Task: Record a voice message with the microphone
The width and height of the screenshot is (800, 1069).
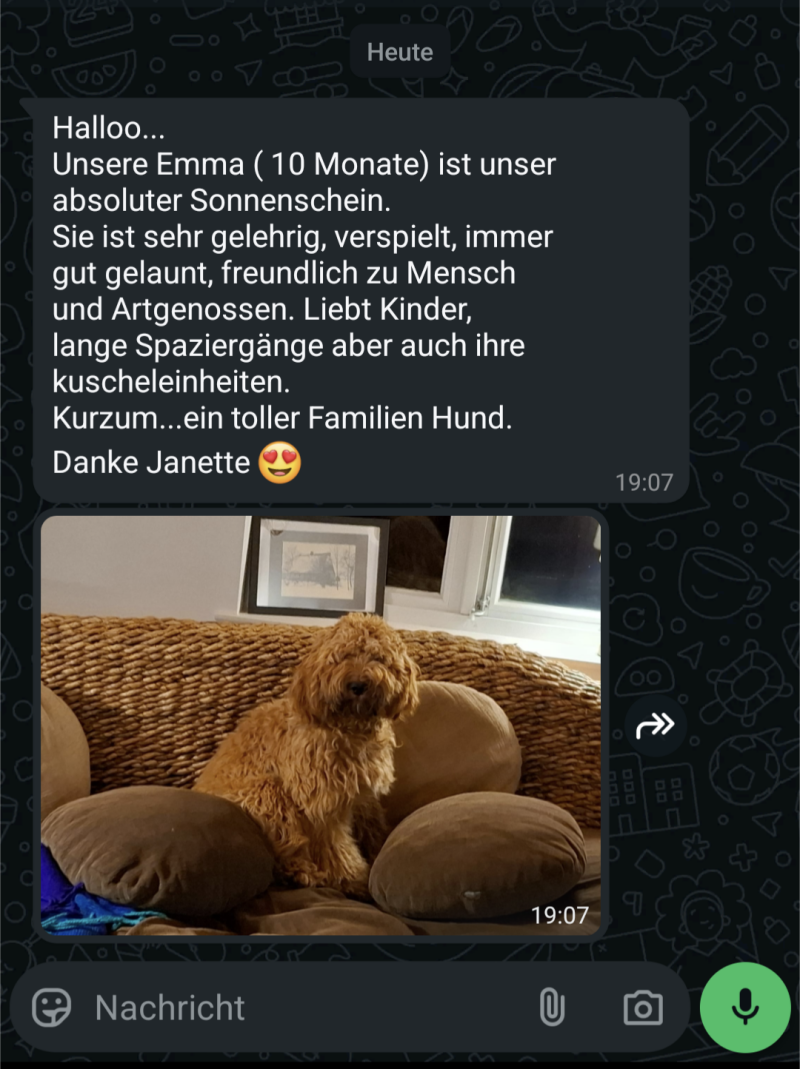Action: click(745, 1007)
